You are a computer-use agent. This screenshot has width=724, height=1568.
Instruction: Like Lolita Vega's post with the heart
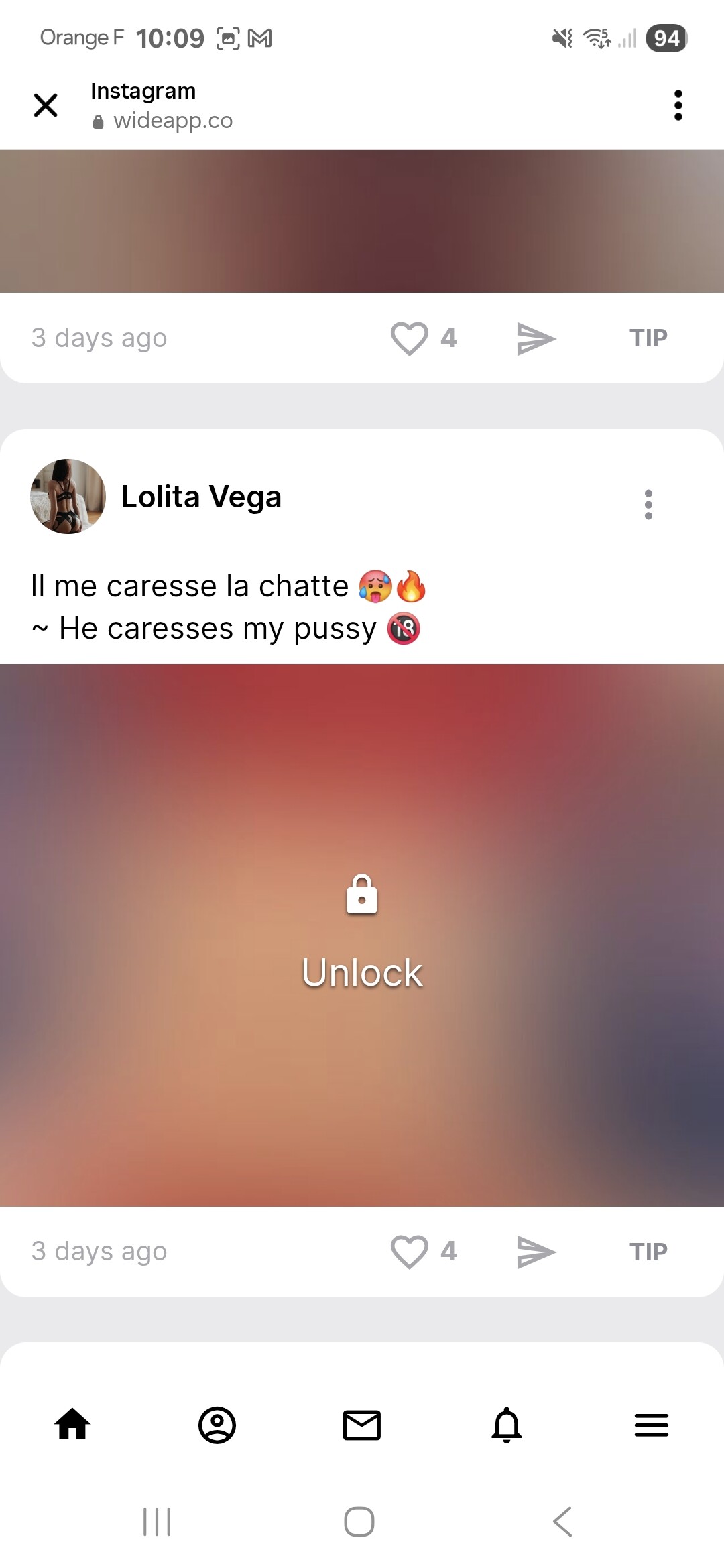click(410, 1252)
